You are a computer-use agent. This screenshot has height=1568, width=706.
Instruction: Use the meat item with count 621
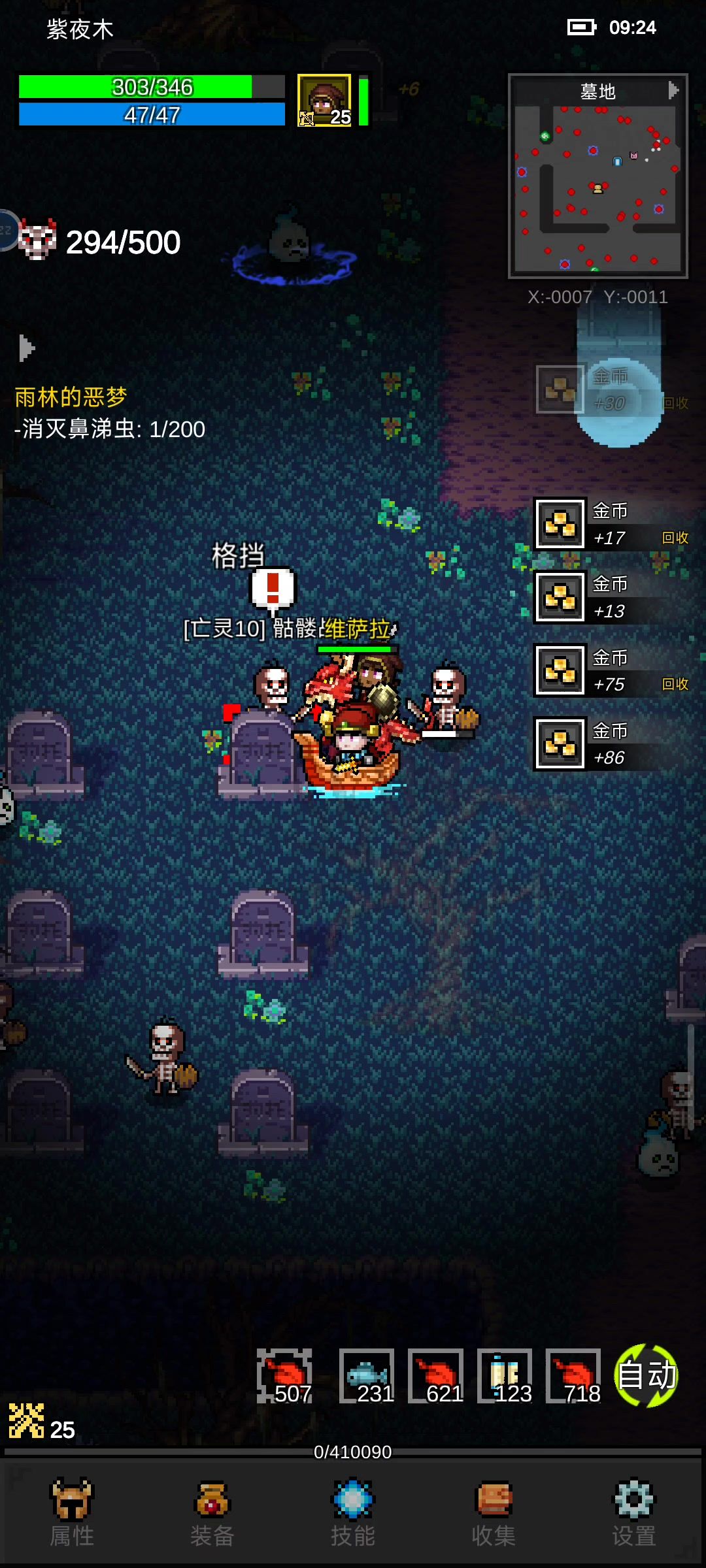click(436, 1376)
